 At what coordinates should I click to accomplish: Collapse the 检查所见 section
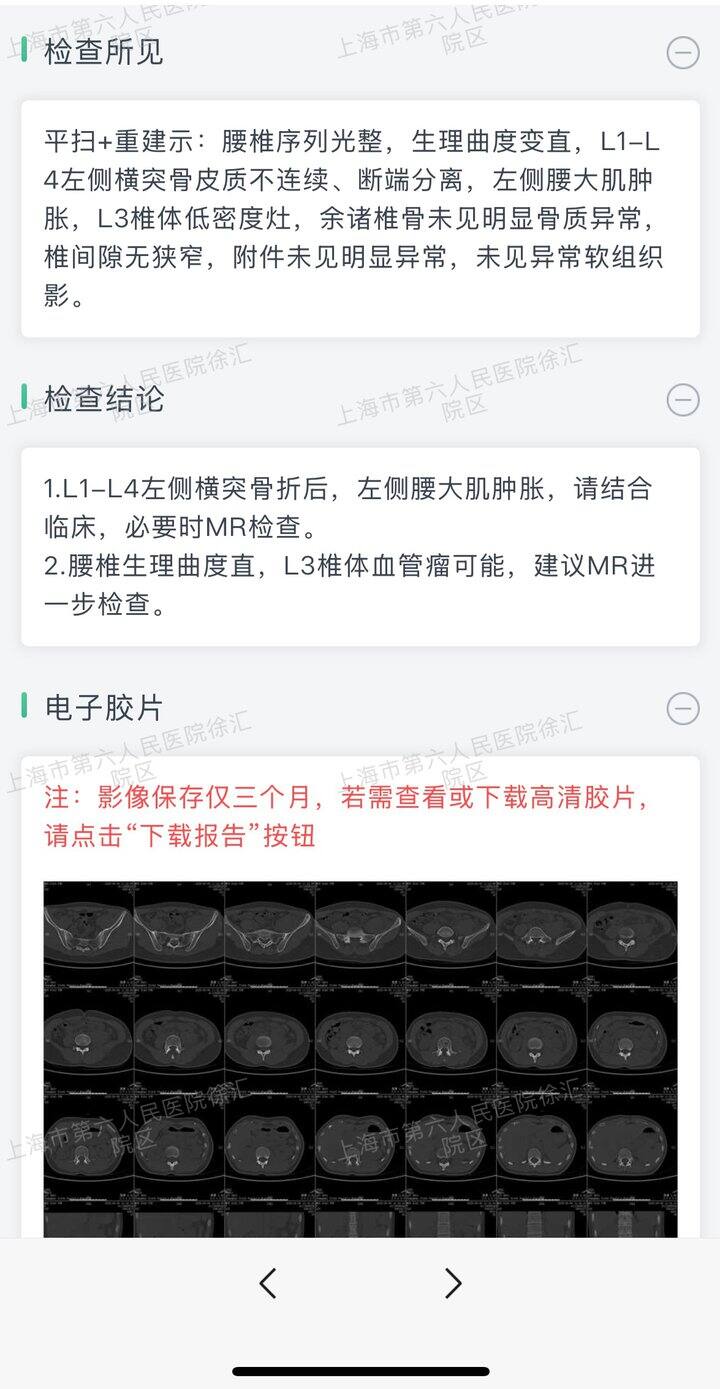683,52
